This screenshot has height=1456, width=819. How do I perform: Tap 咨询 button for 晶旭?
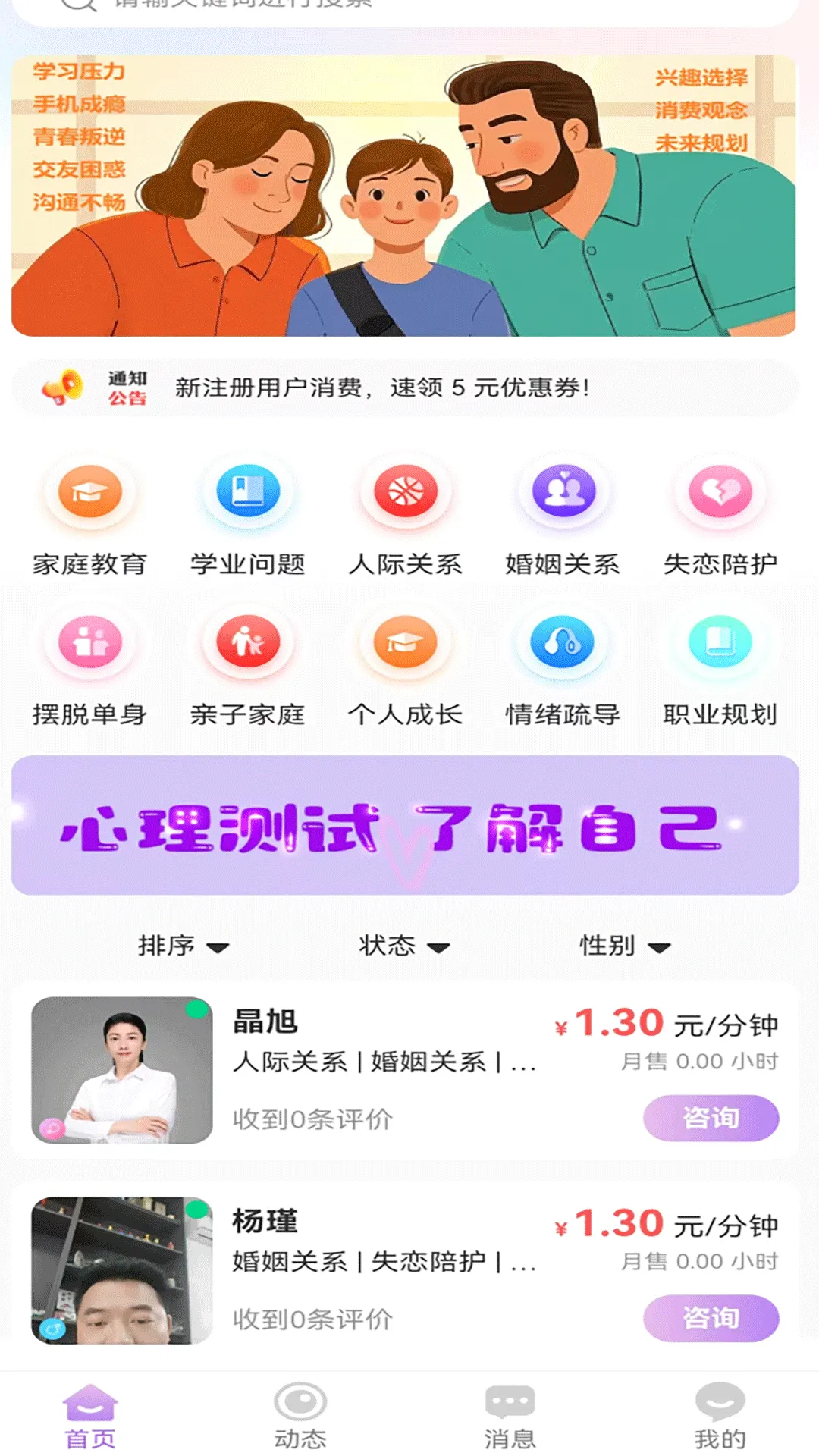[711, 1118]
